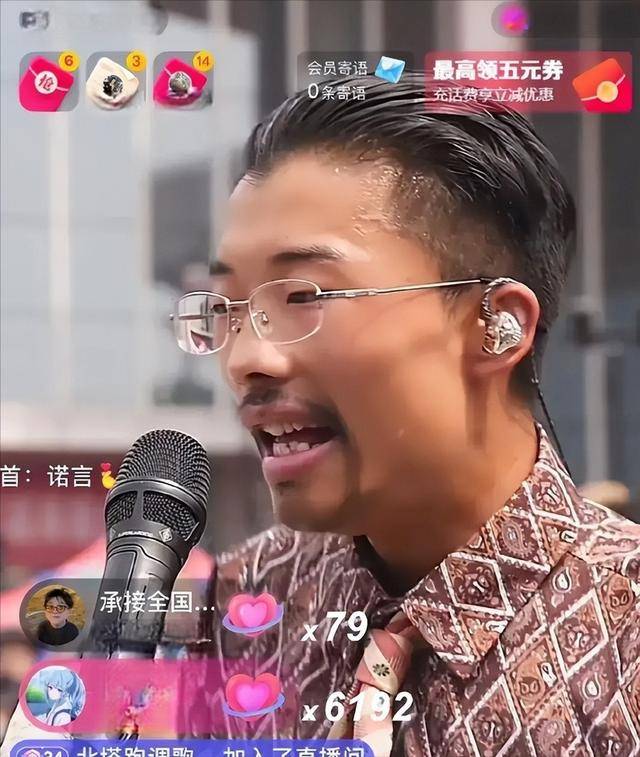Open the 会员寄语 member messages widget

[x=355, y=79]
